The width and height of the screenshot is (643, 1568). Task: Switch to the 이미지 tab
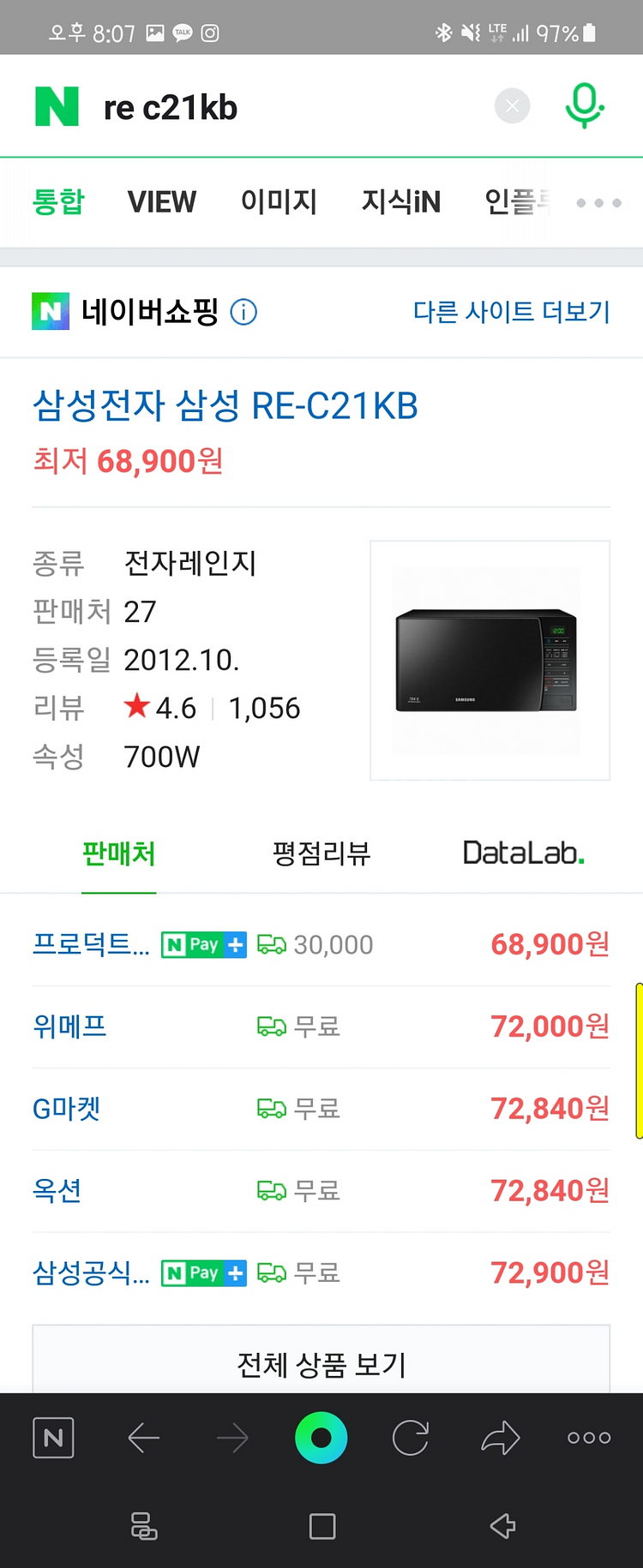click(x=279, y=202)
